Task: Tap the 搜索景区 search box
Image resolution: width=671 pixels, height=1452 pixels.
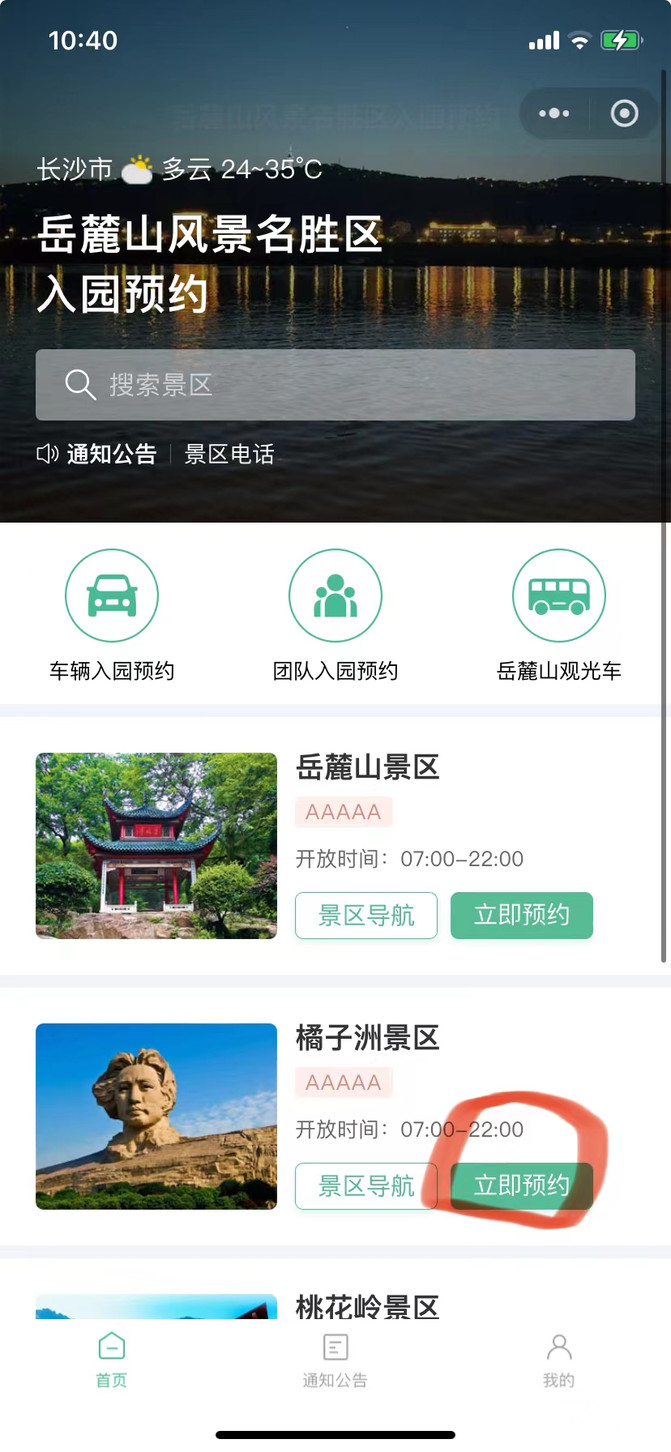Action: (335, 385)
